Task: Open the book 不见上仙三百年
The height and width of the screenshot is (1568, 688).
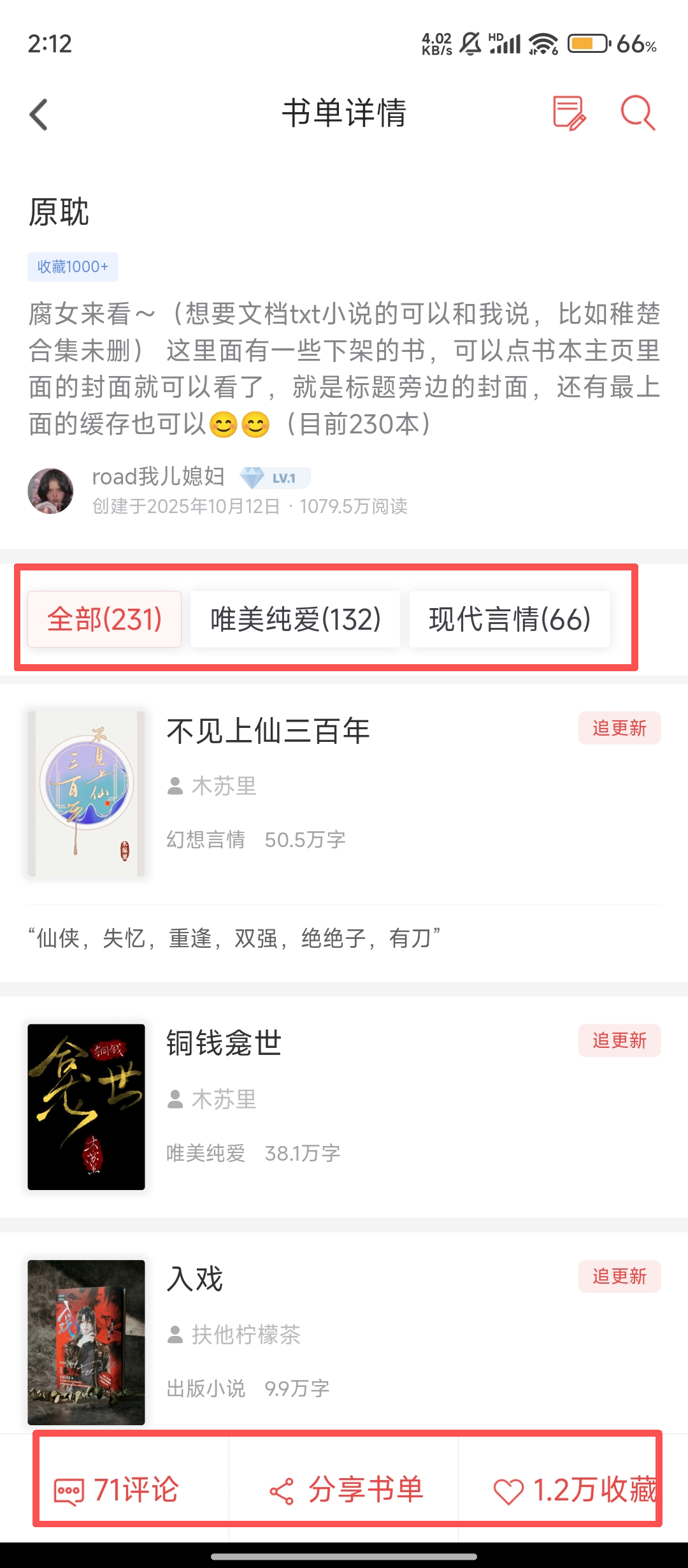Action: point(268,731)
